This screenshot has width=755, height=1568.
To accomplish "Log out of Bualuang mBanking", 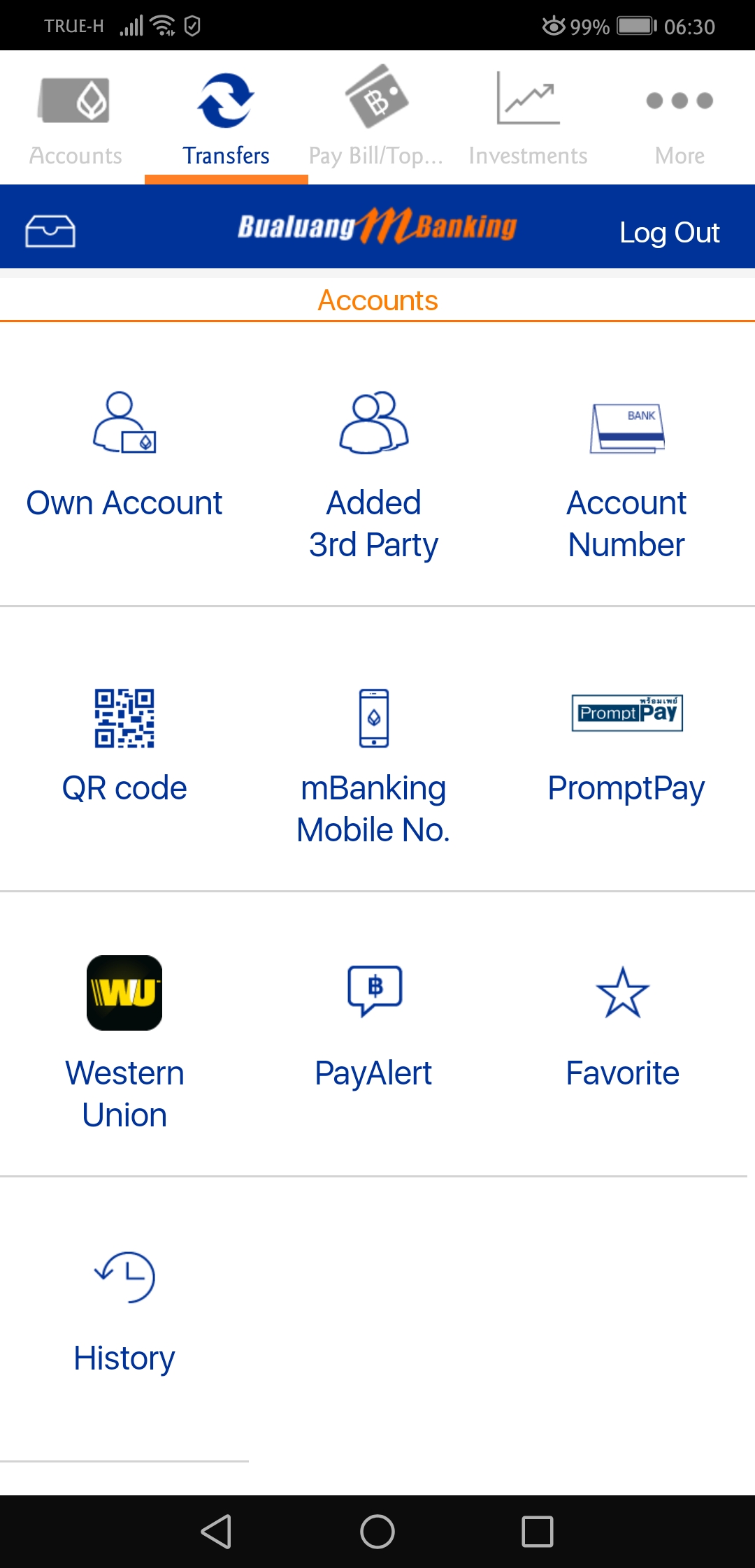I will click(669, 233).
